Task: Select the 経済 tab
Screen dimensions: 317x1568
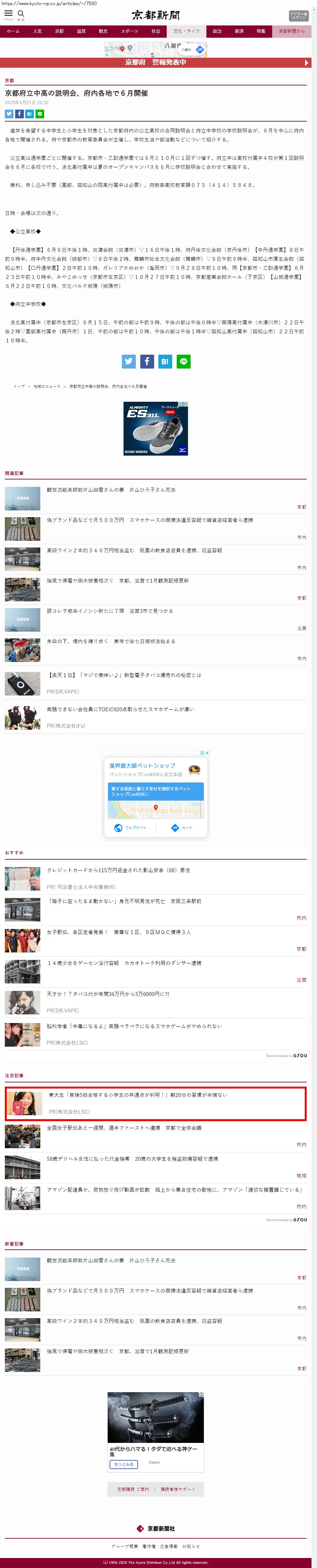Action: click(x=239, y=31)
